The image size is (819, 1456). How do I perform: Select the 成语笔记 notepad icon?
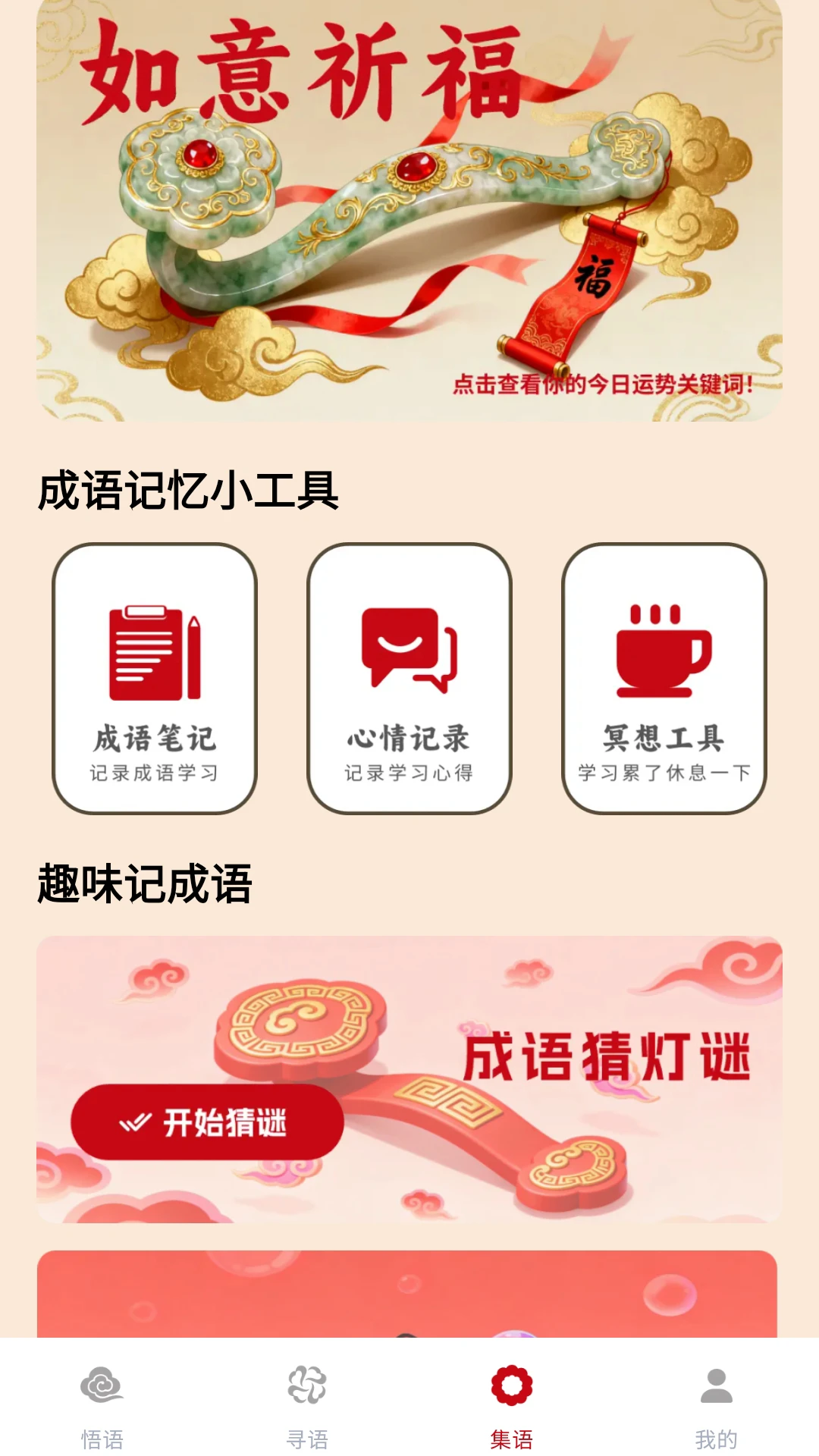pyautogui.click(x=154, y=654)
